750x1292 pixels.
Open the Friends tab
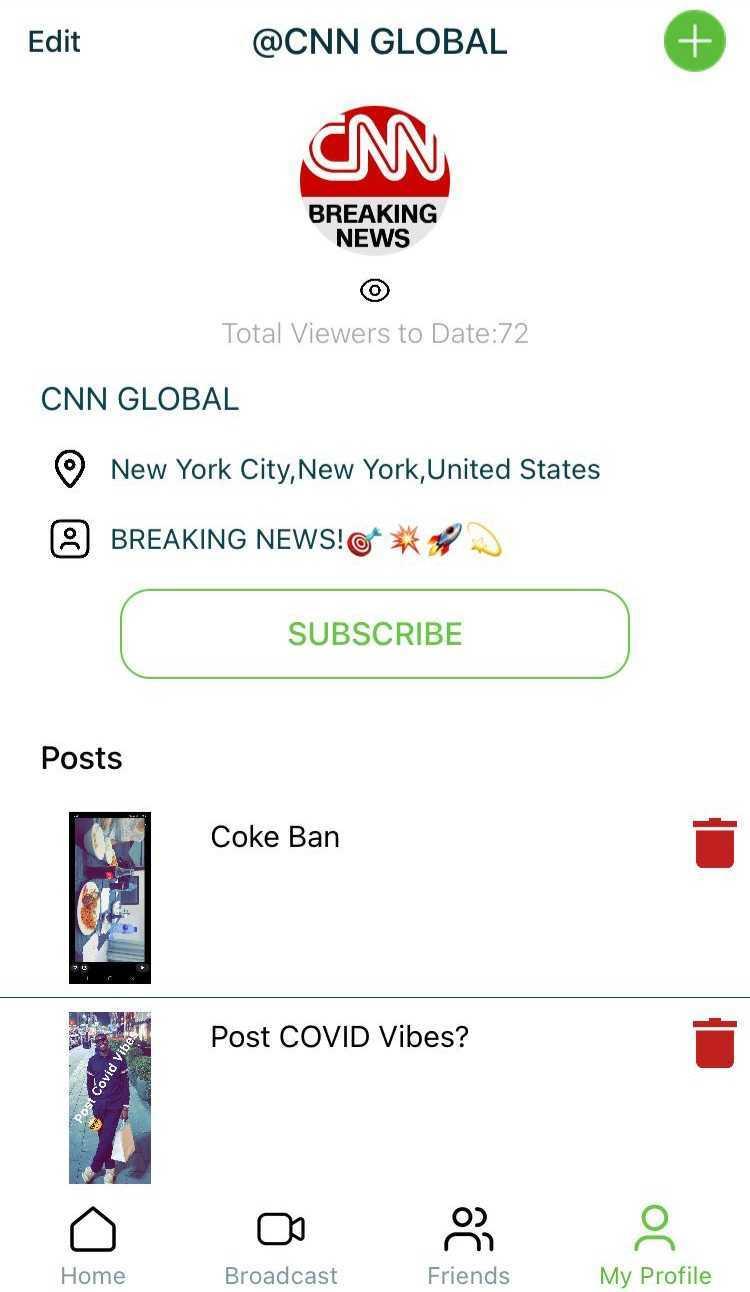point(468,1245)
